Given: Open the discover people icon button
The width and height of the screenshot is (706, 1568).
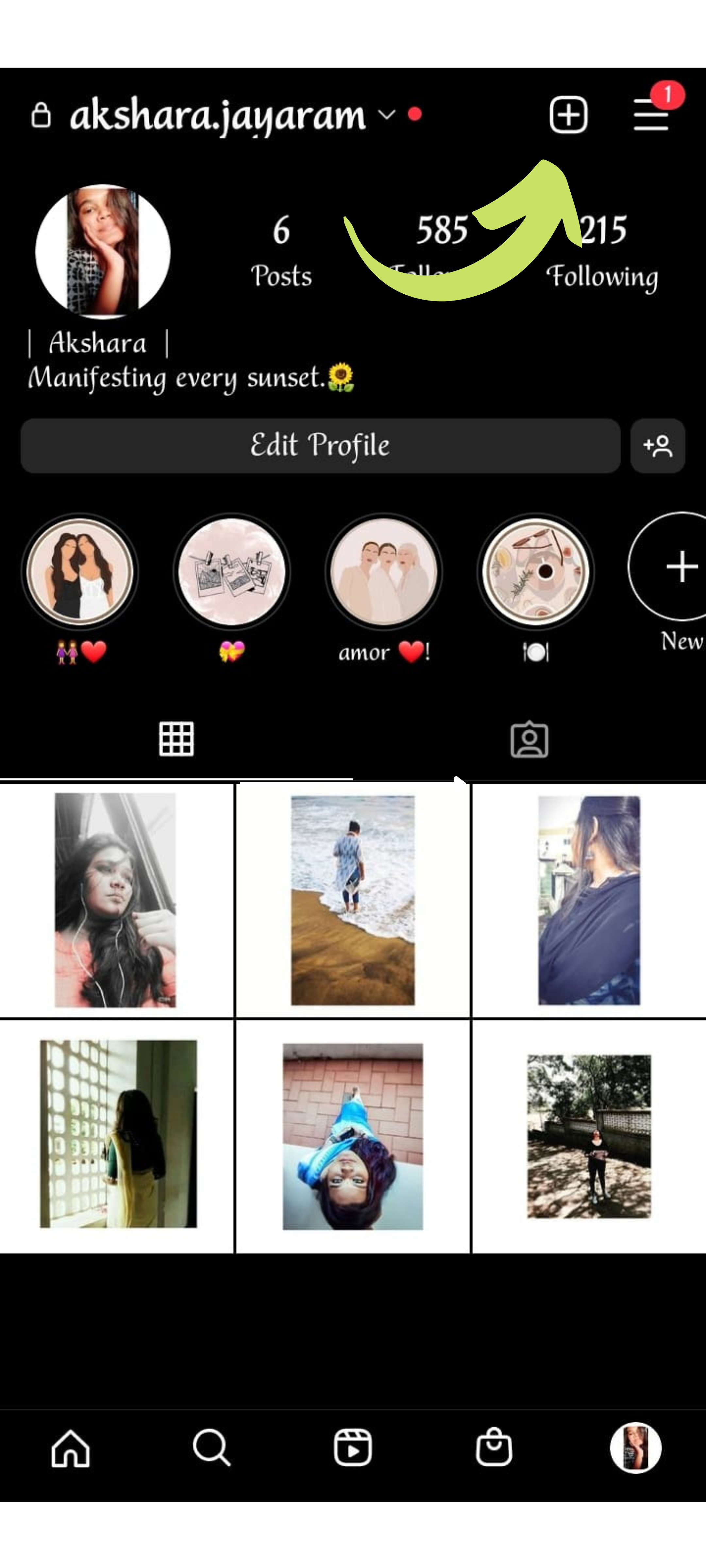Looking at the screenshot, I should (657, 446).
